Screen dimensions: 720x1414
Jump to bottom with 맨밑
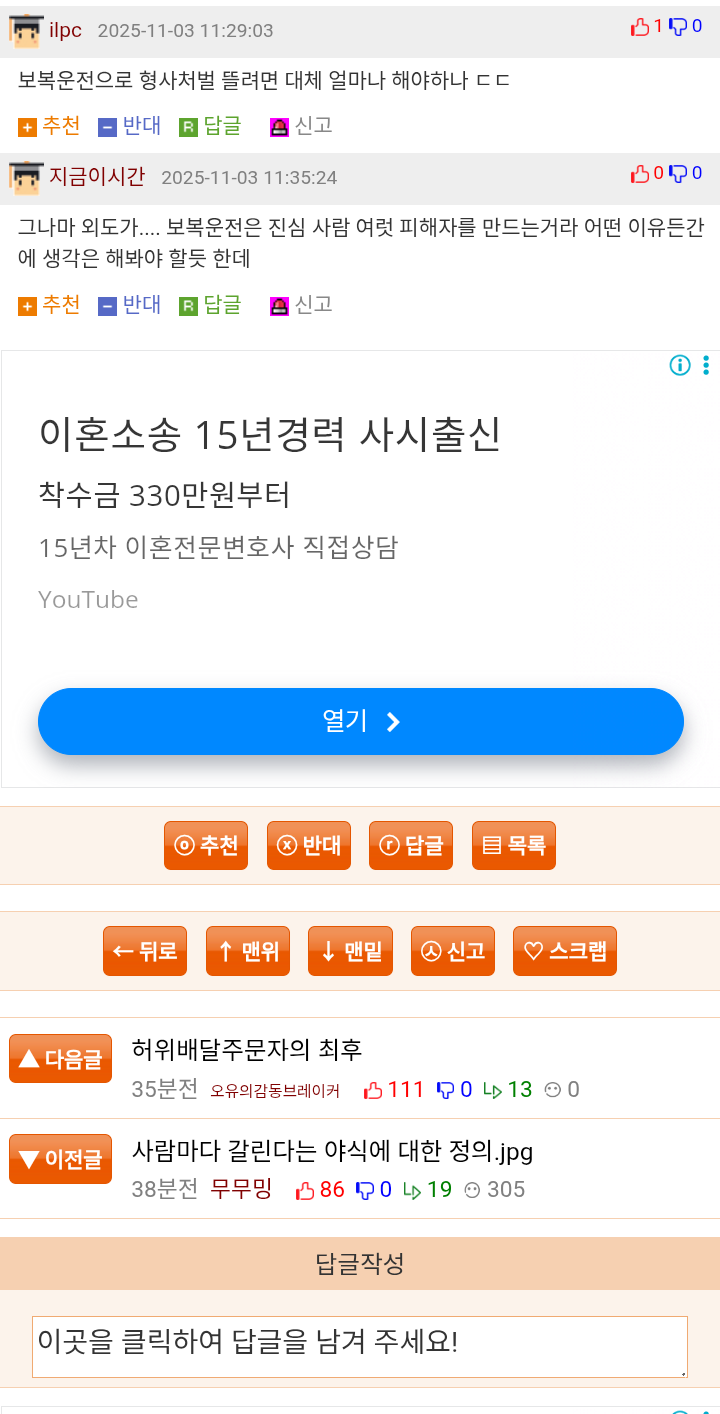[x=351, y=951]
